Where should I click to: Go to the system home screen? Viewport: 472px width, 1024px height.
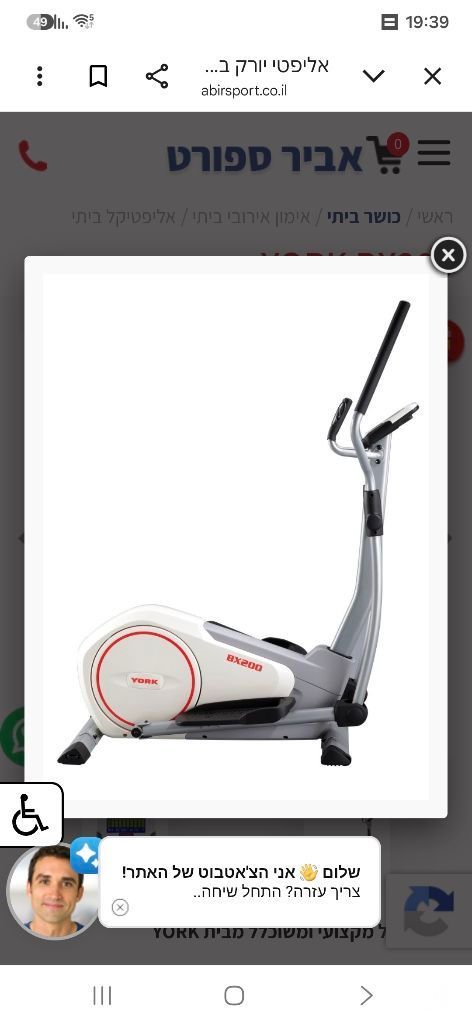(234, 995)
